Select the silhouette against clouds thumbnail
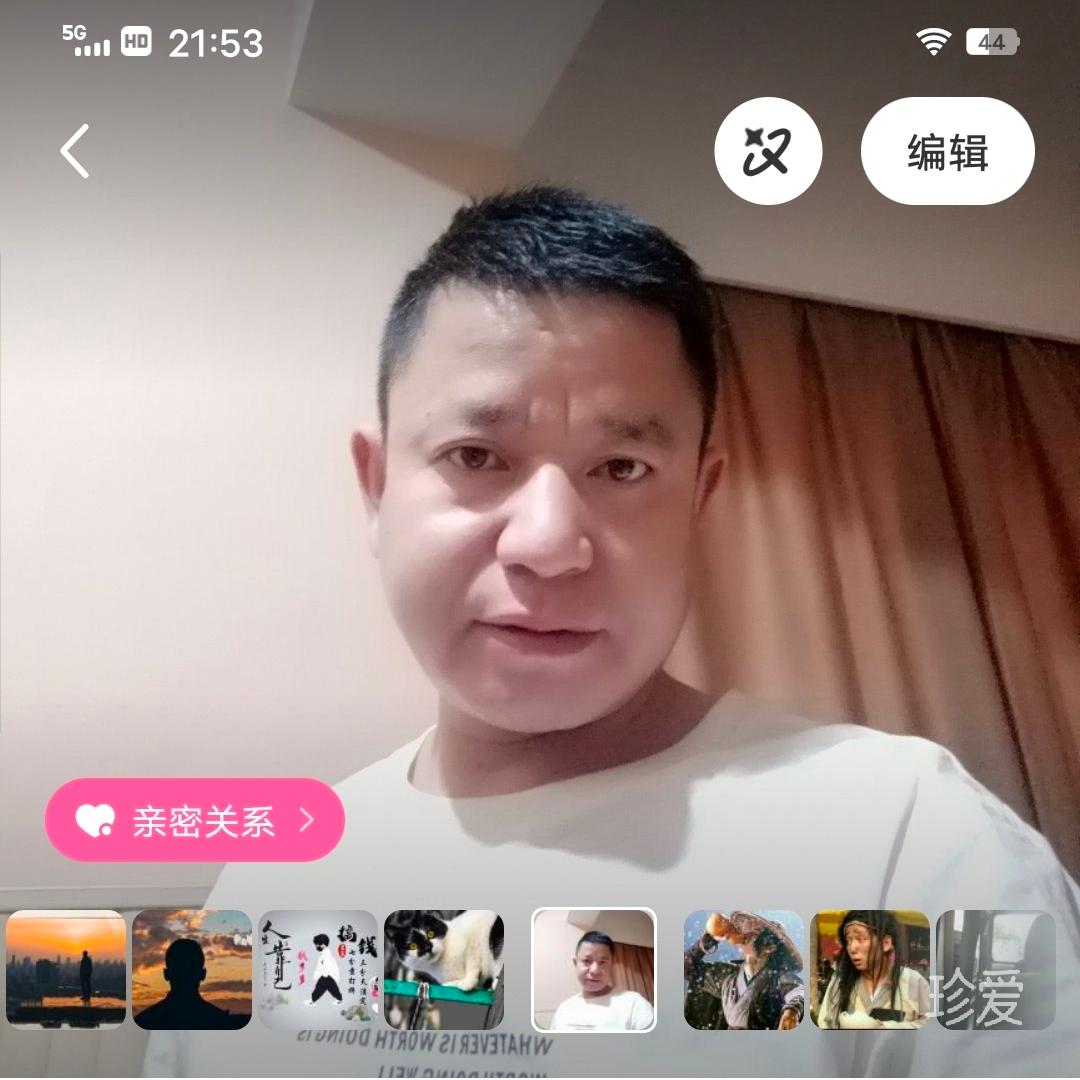1080x1080 pixels. pos(192,969)
